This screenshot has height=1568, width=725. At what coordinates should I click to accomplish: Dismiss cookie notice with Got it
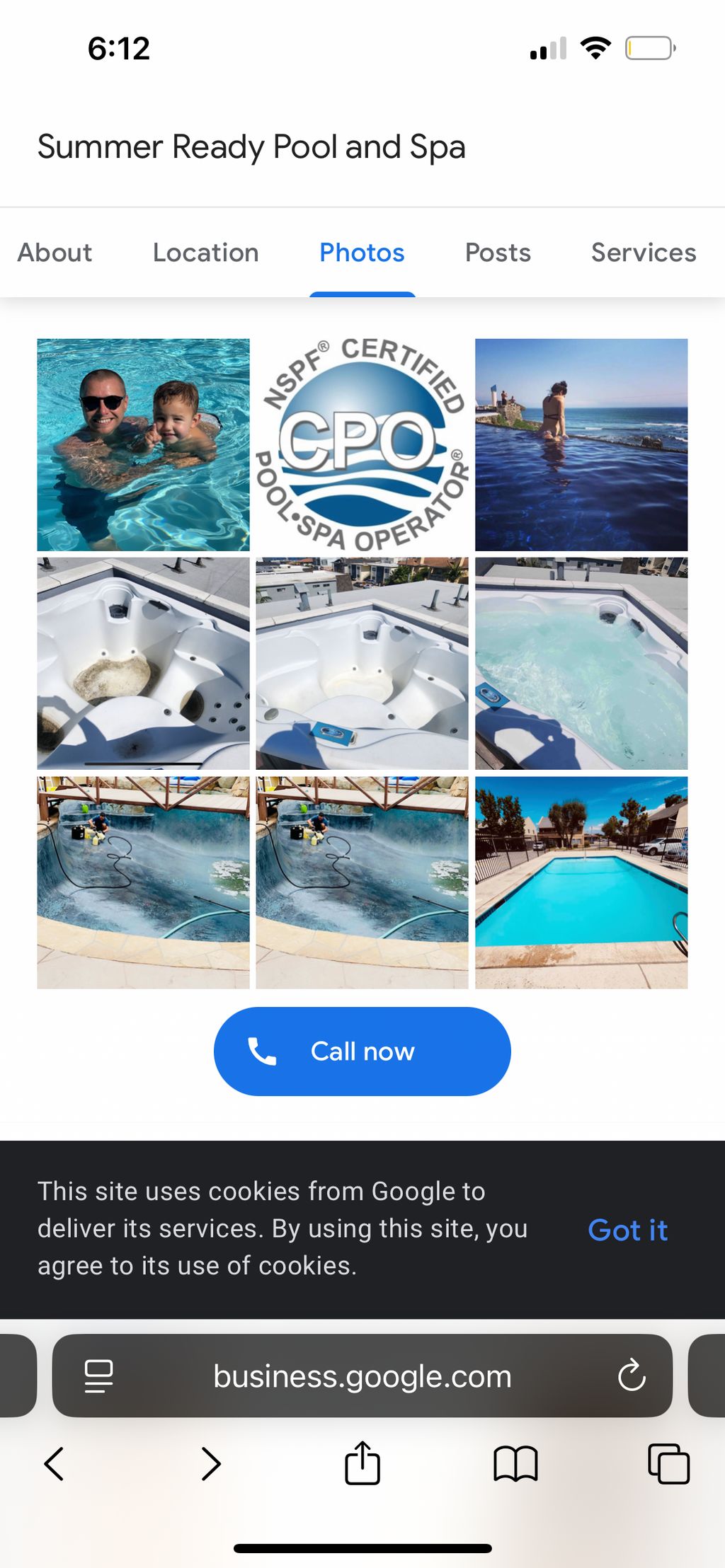[x=627, y=1230]
